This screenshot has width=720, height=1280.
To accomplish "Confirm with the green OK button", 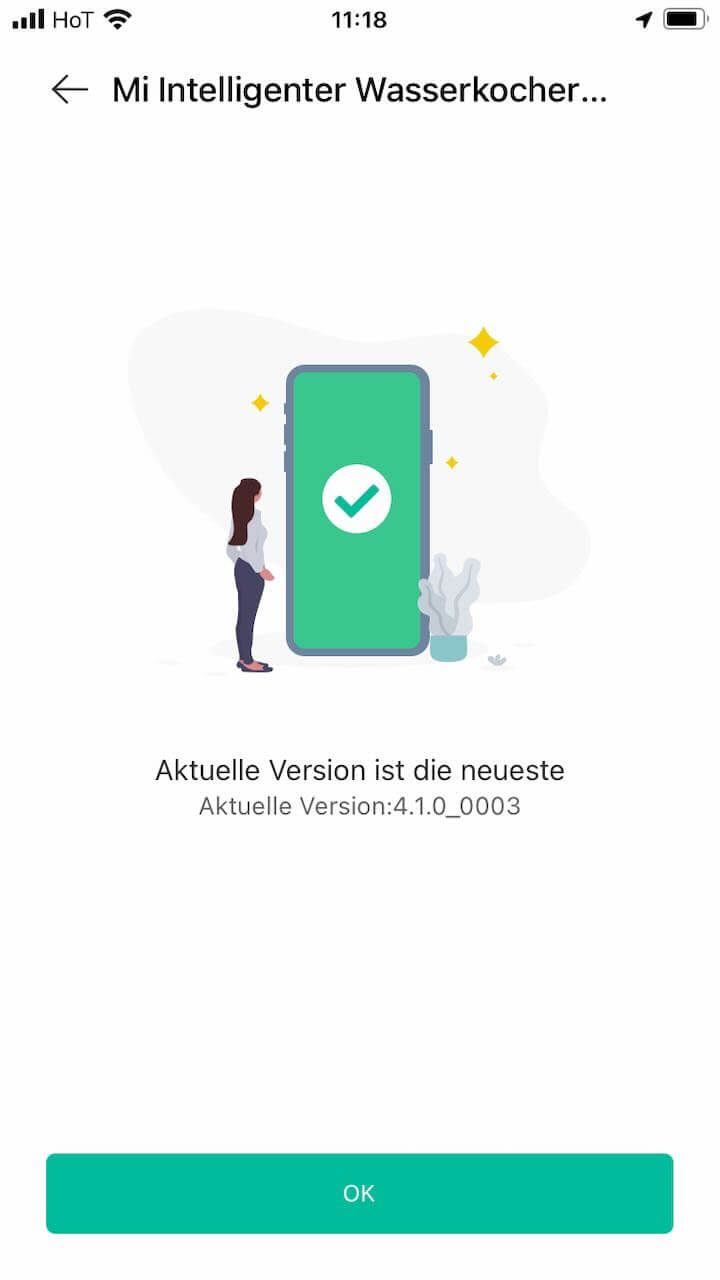I will [x=359, y=1193].
